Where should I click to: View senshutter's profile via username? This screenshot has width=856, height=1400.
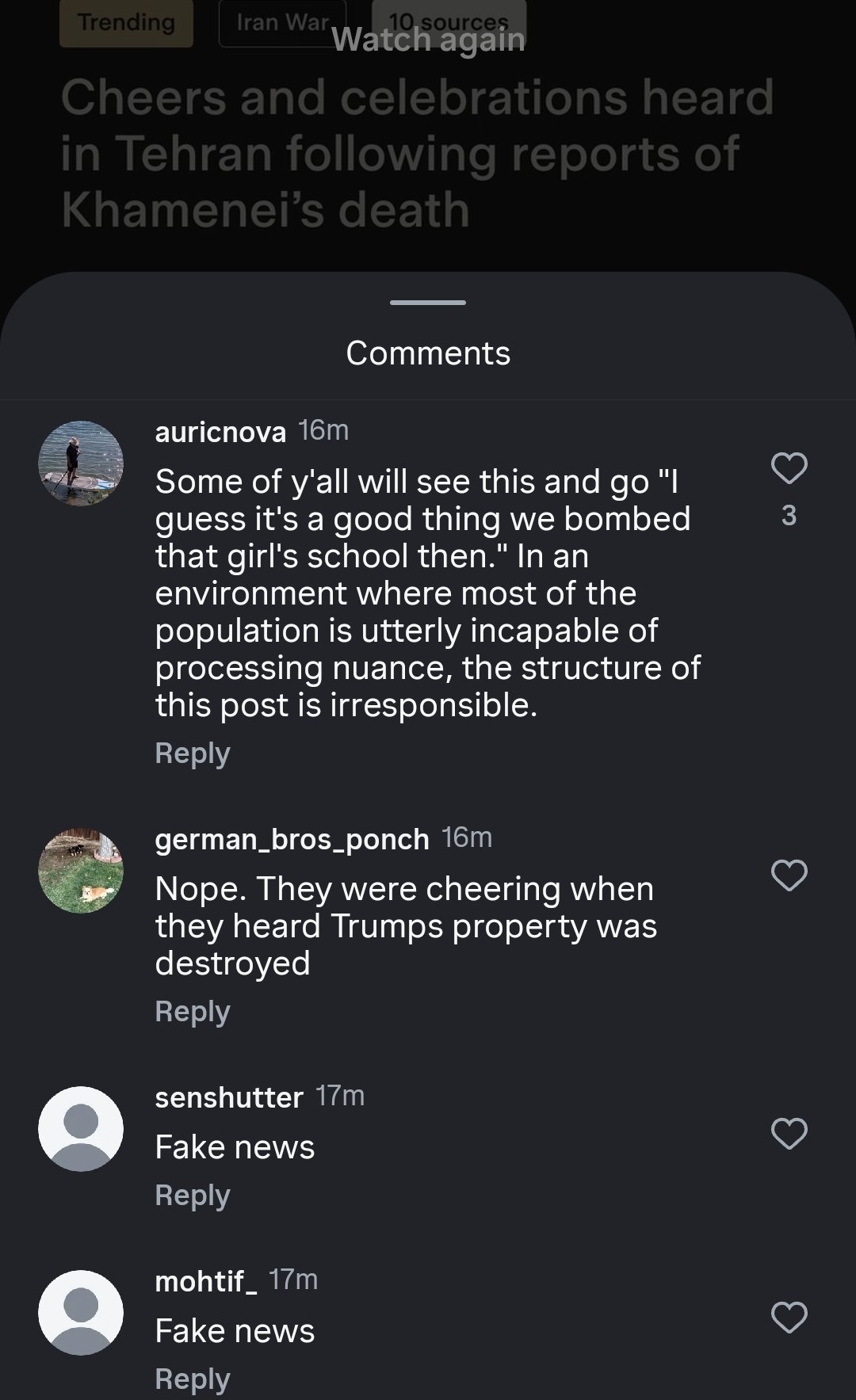[229, 1097]
